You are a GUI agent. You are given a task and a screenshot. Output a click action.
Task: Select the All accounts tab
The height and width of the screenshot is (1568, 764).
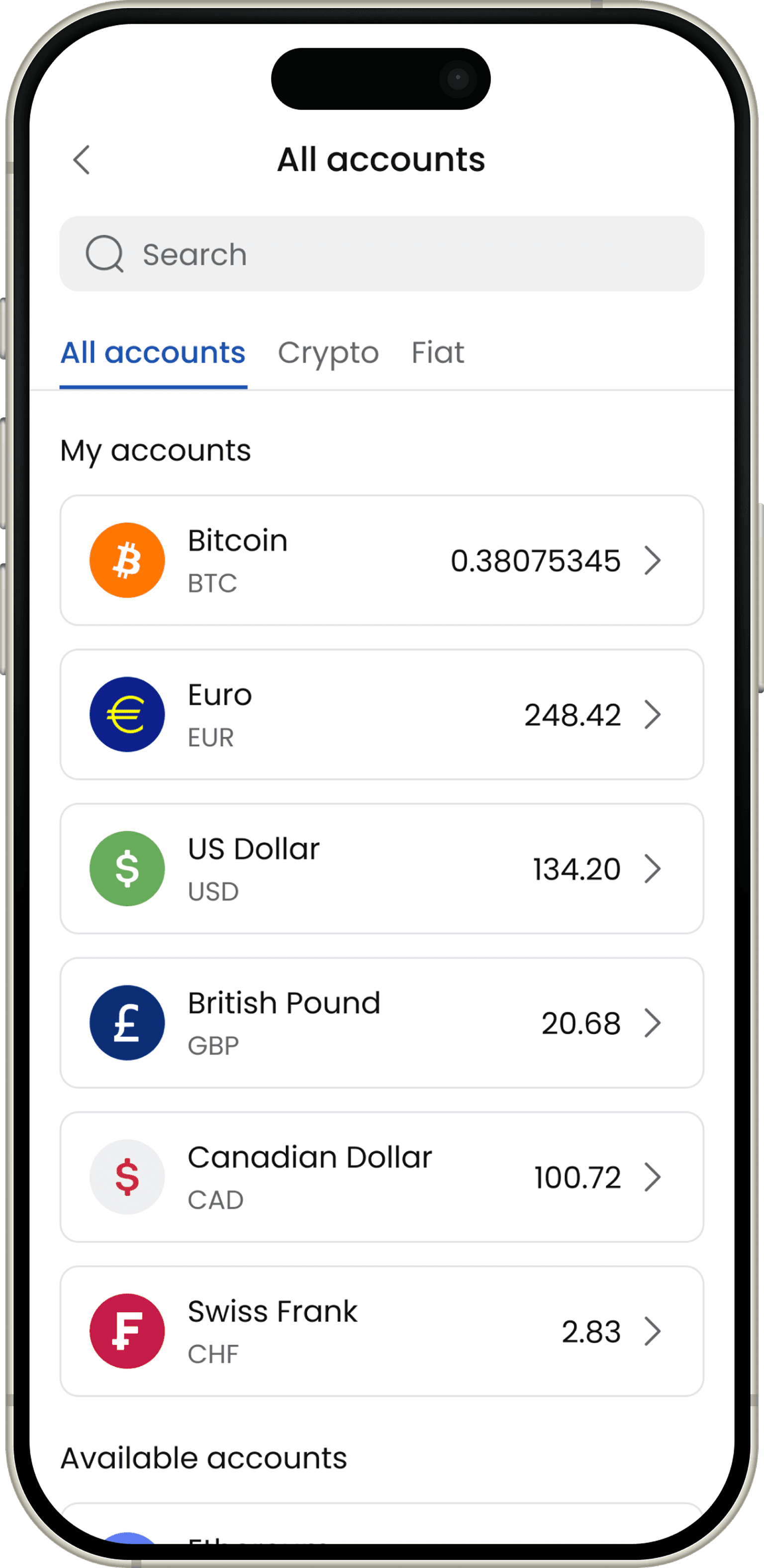point(153,352)
